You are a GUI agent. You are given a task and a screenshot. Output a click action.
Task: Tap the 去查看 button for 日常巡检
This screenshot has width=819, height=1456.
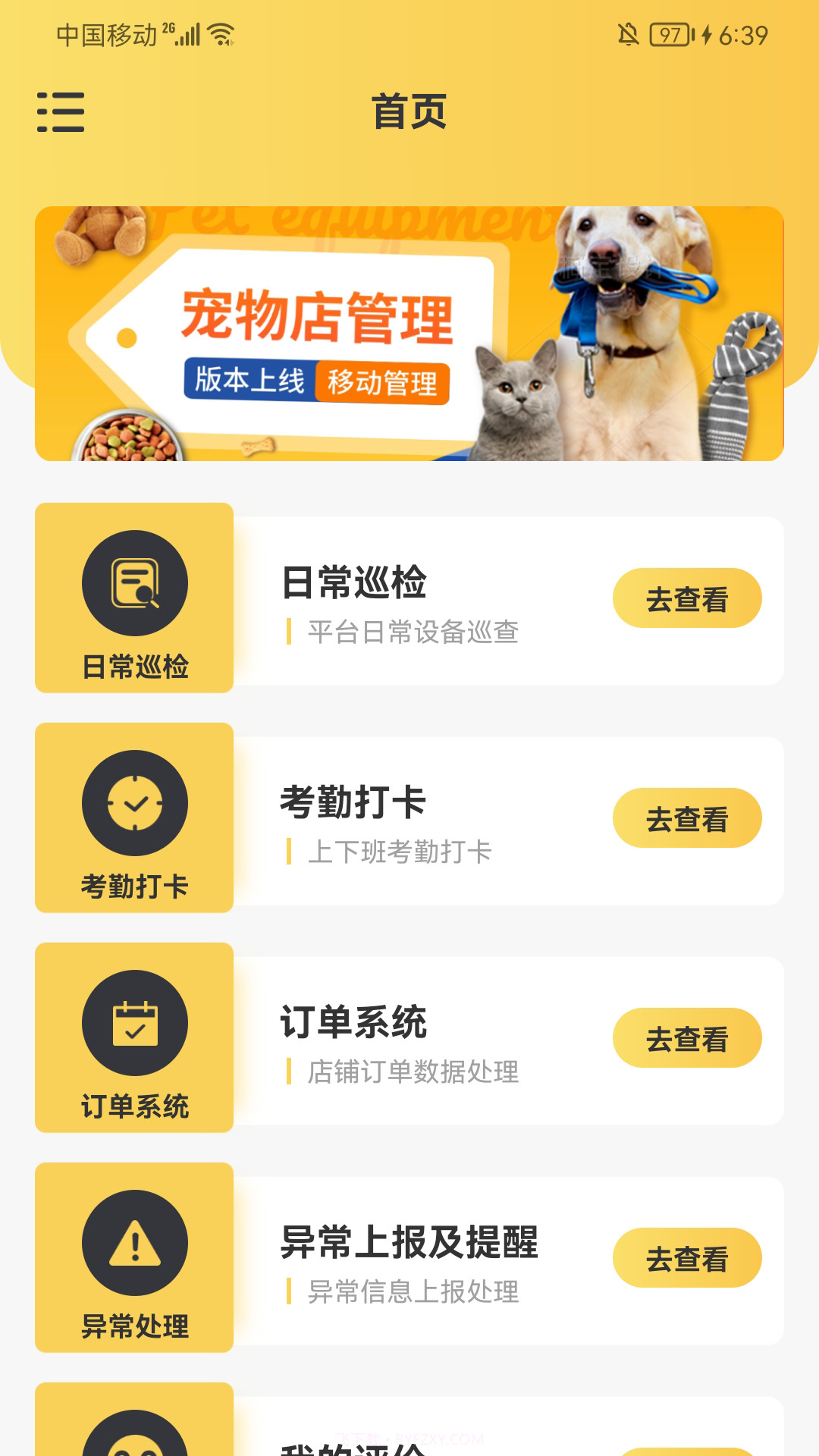(x=686, y=598)
